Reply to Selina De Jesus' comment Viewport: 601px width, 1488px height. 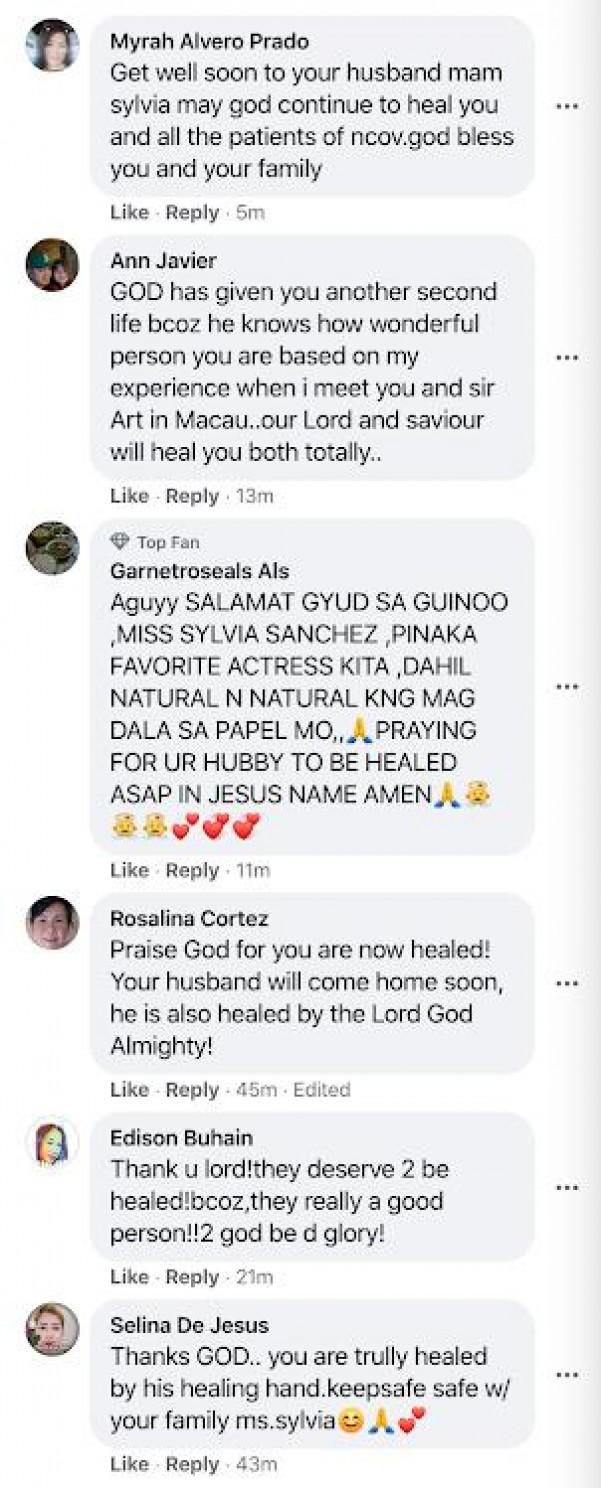click(x=192, y=1465)
